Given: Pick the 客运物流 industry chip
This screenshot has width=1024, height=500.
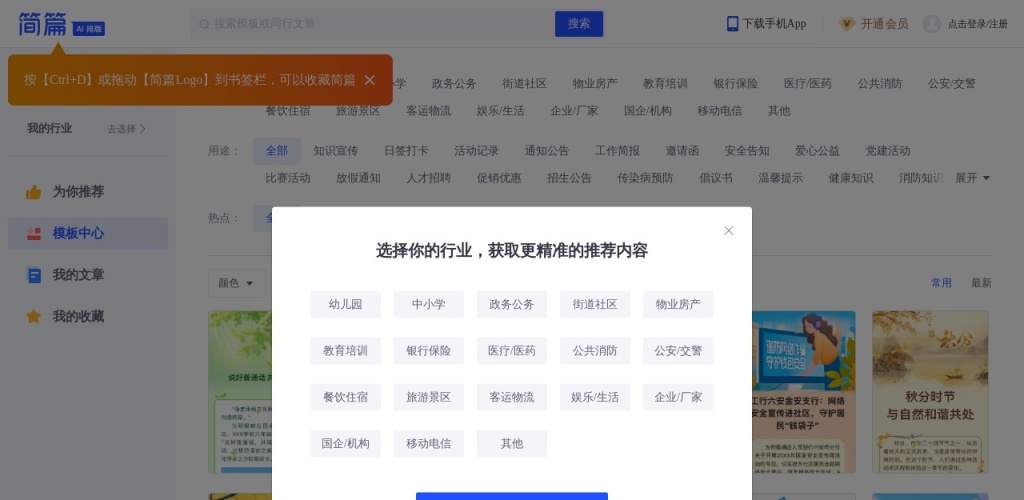Looking at the screenshot, I should click(511, 397).
